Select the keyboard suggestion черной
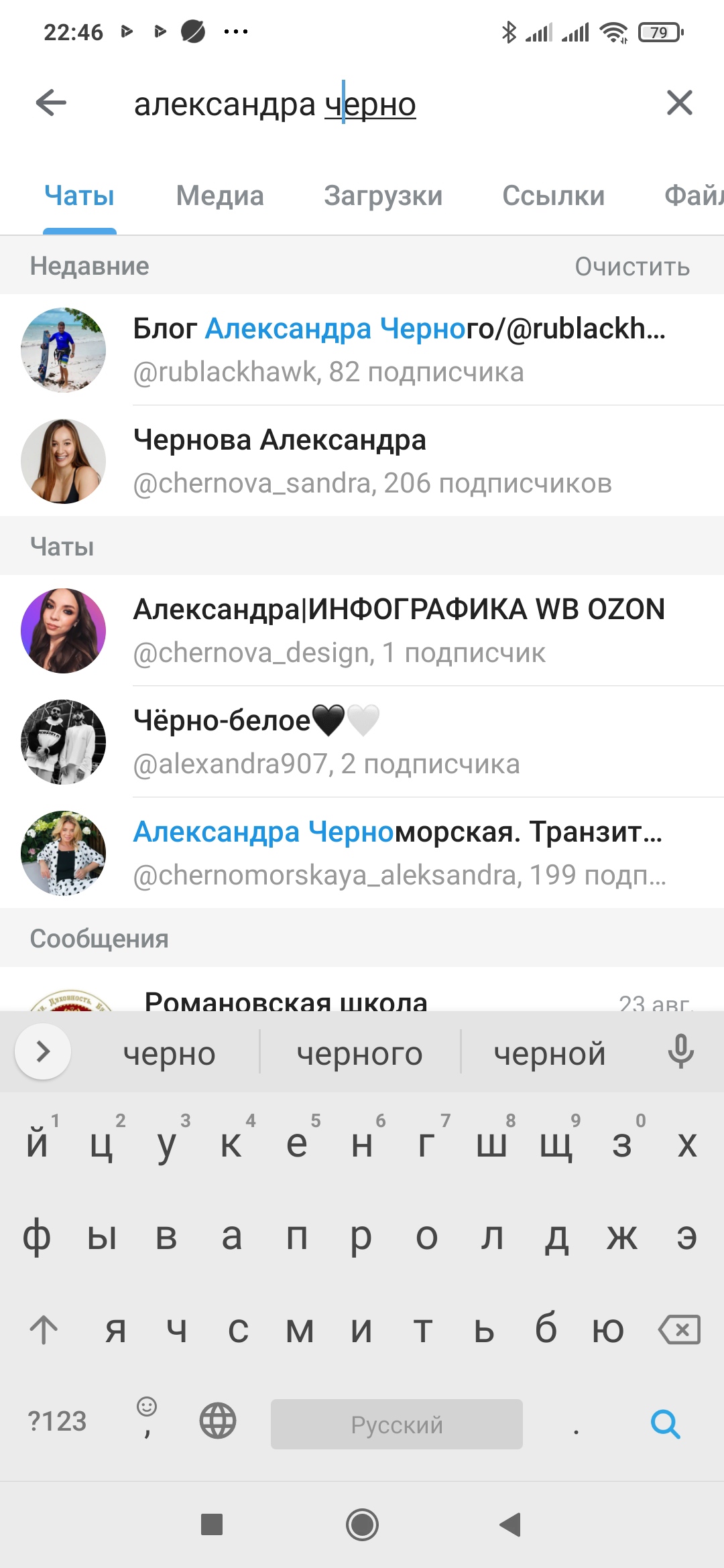 click(x=550, y=1053)
